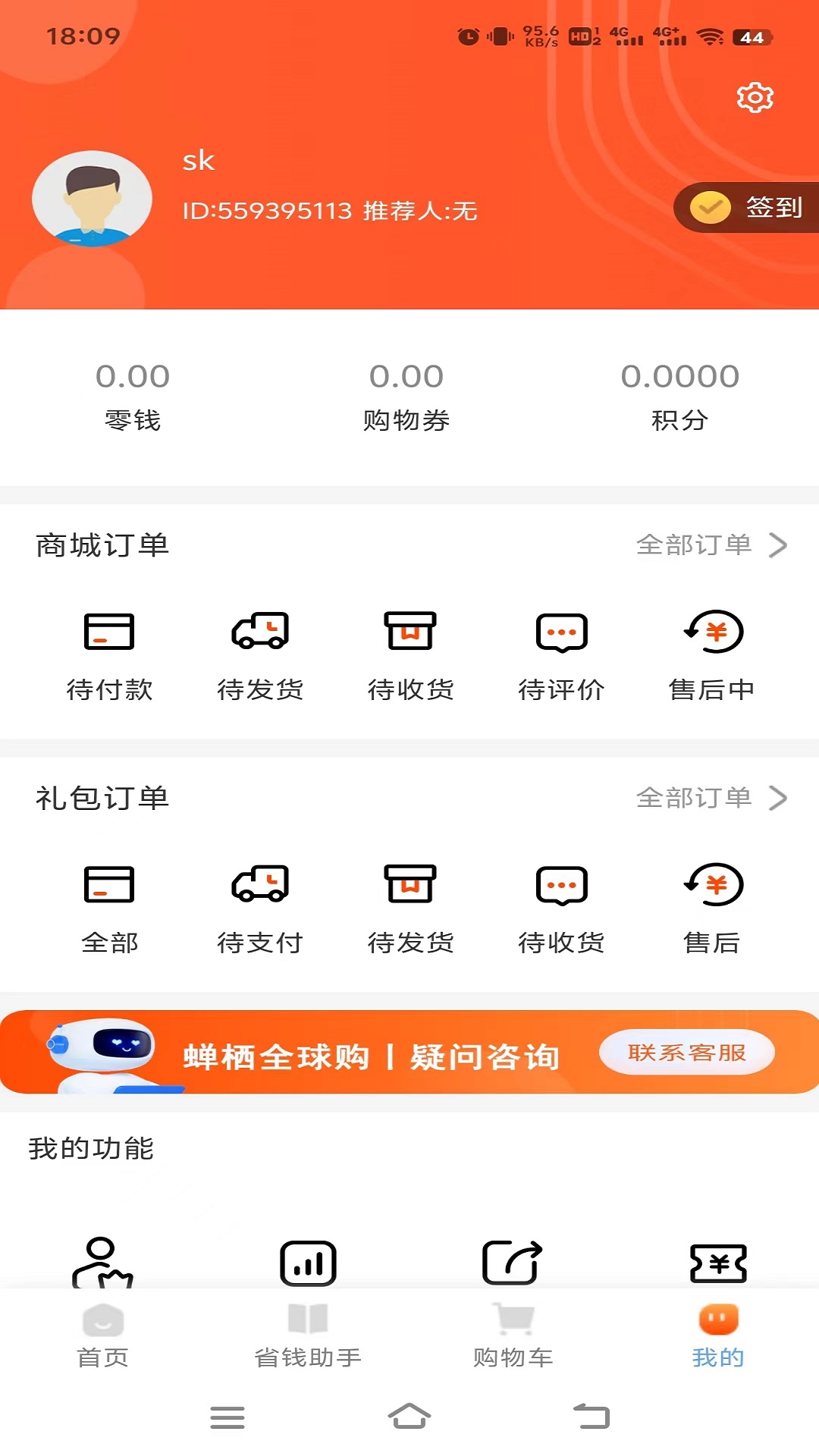Open the 待发货 shipping truck icon
This screenshot has height=1456, width=819.
coord(259,632)
